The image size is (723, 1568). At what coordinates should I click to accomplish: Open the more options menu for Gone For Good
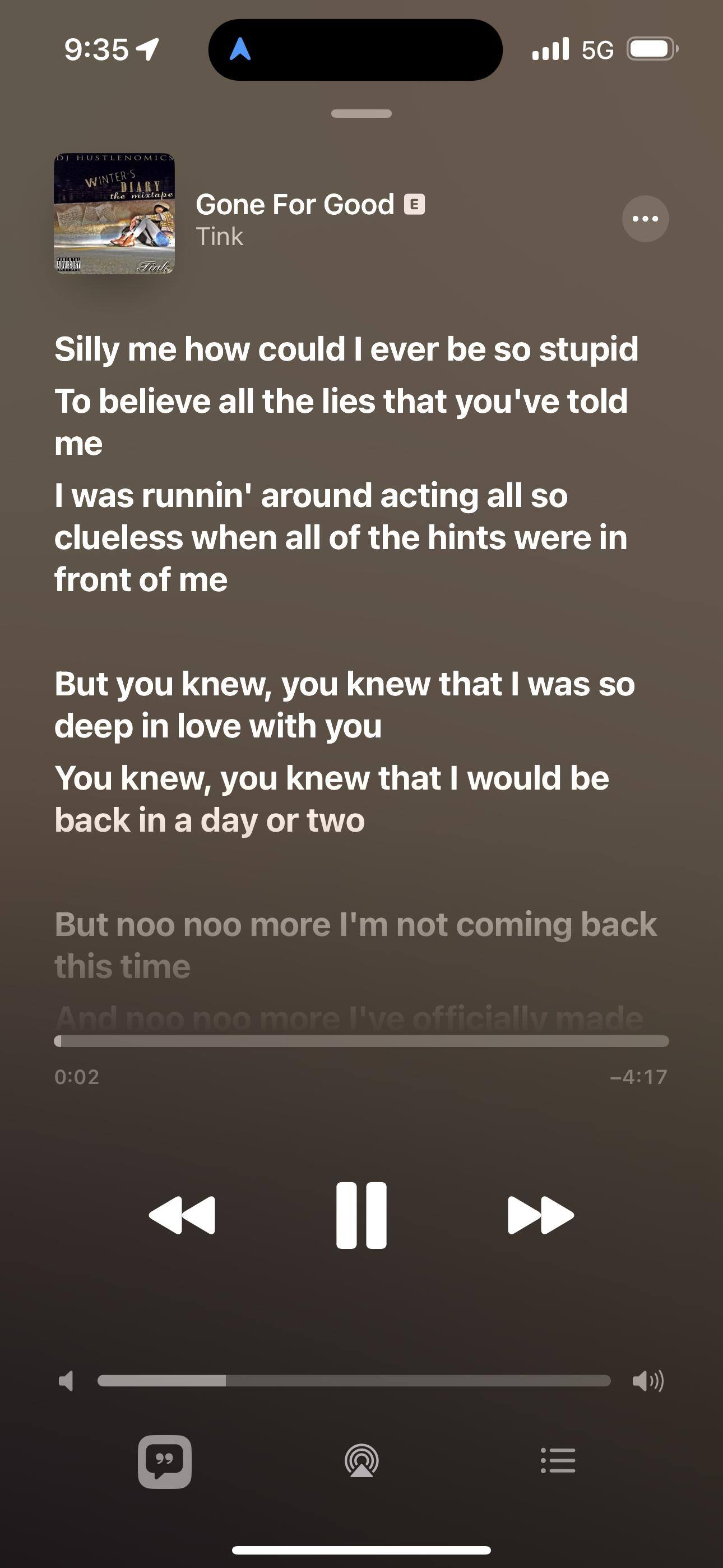pyautogui.click(x=645, y=219)
